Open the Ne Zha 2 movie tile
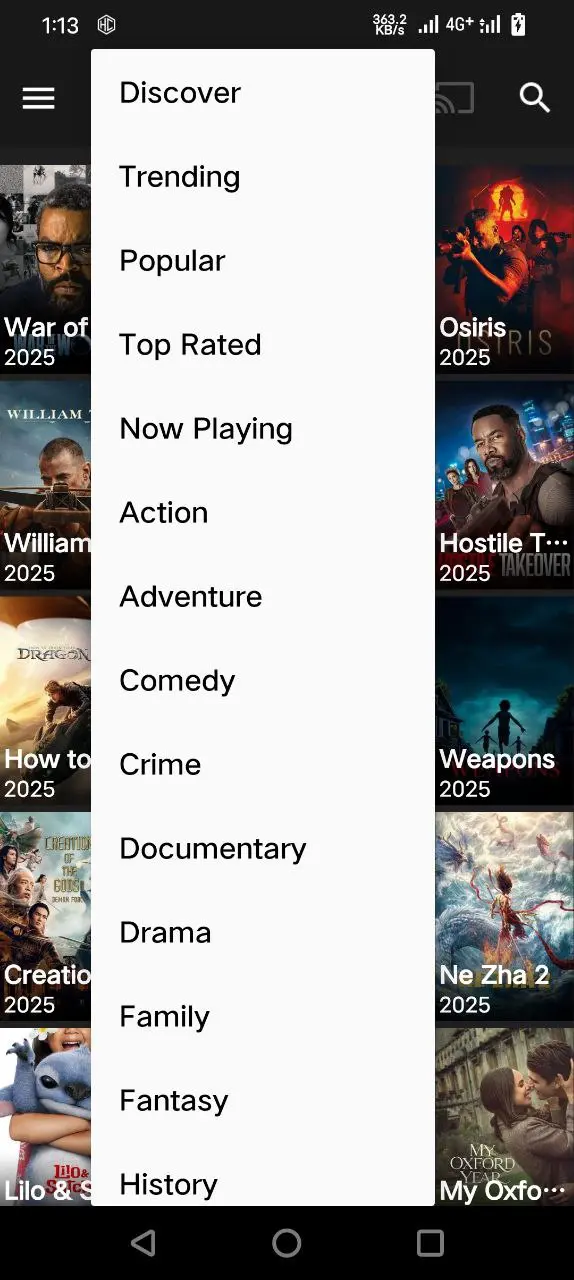Image resolution: width=574 pixels, height=1280 pixels. [x=505, y=916]
